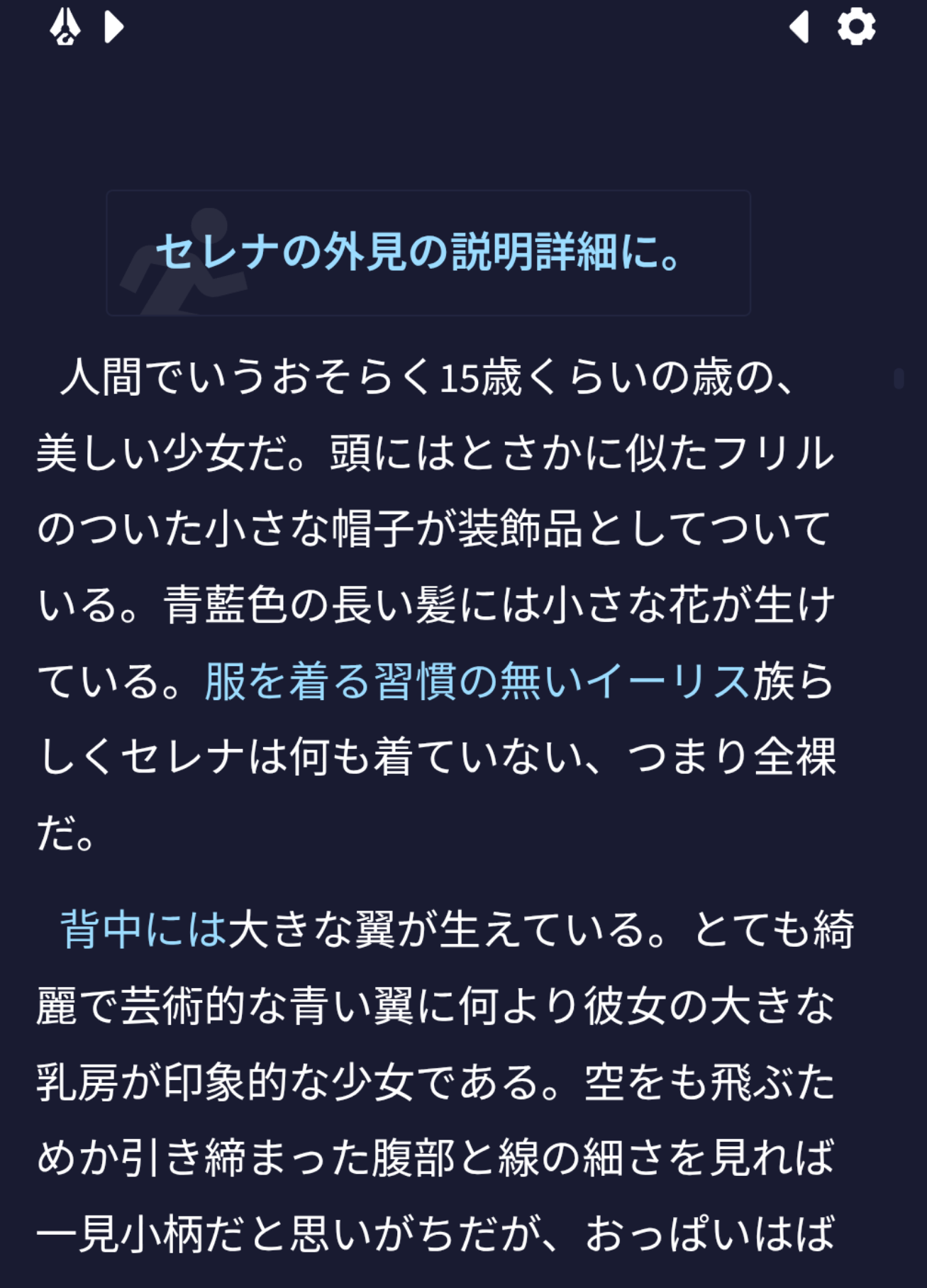The image size is (927, 1288).
Task: Open the app logo menu
Action: 65,27
